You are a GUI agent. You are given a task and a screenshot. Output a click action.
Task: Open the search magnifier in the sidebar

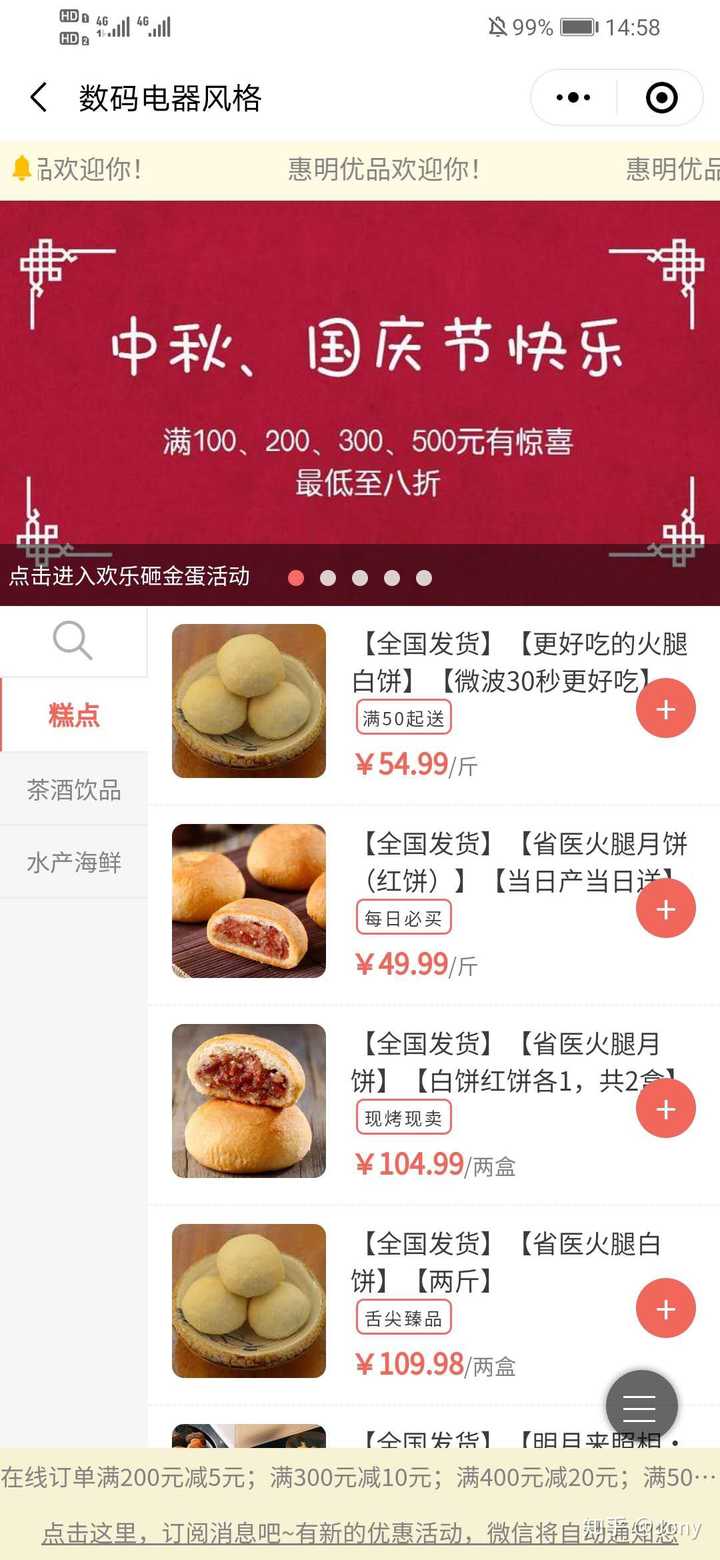(73, 641)
